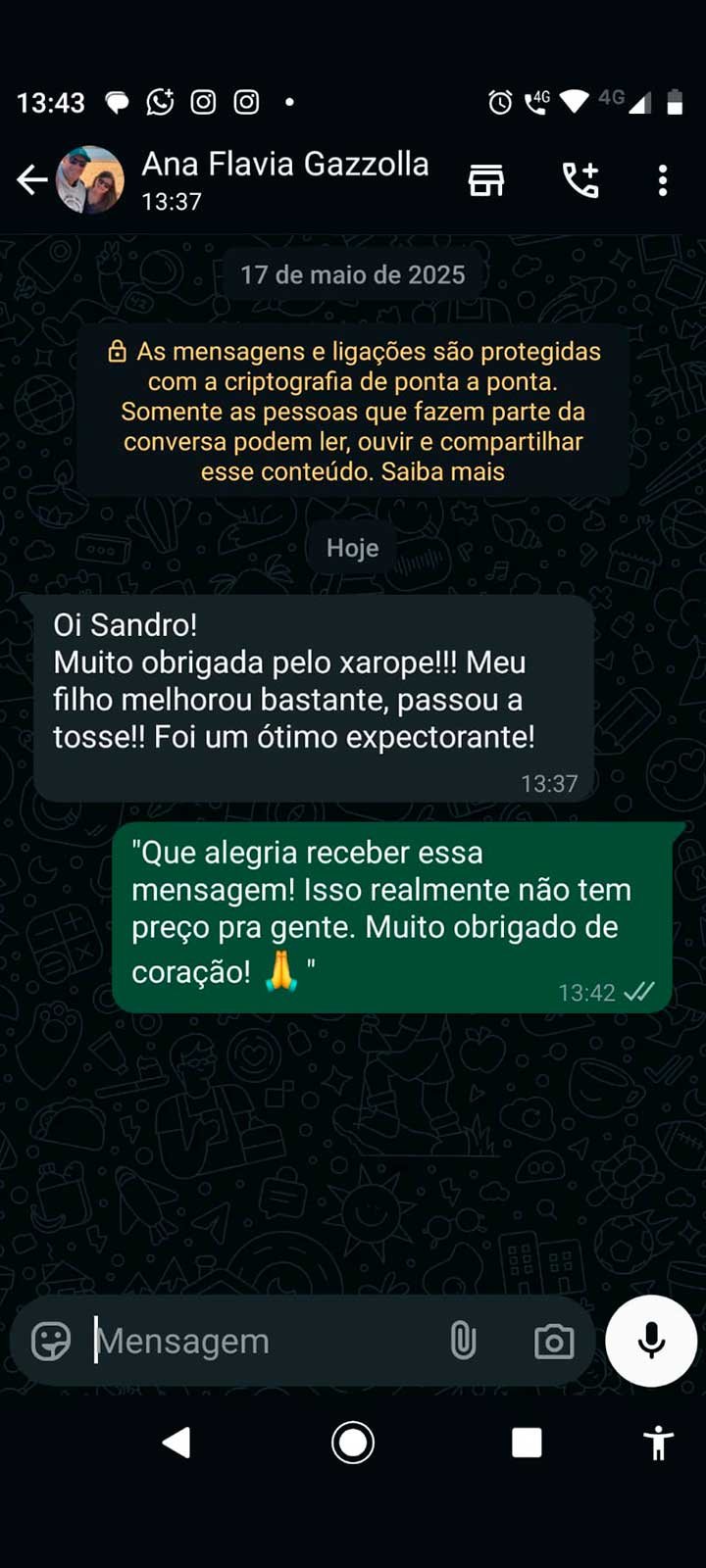Tap the microphone to record a voice message
The height and width of the screenshot is (1568, 706).
pyautogui.click(x=650, y=1341)
